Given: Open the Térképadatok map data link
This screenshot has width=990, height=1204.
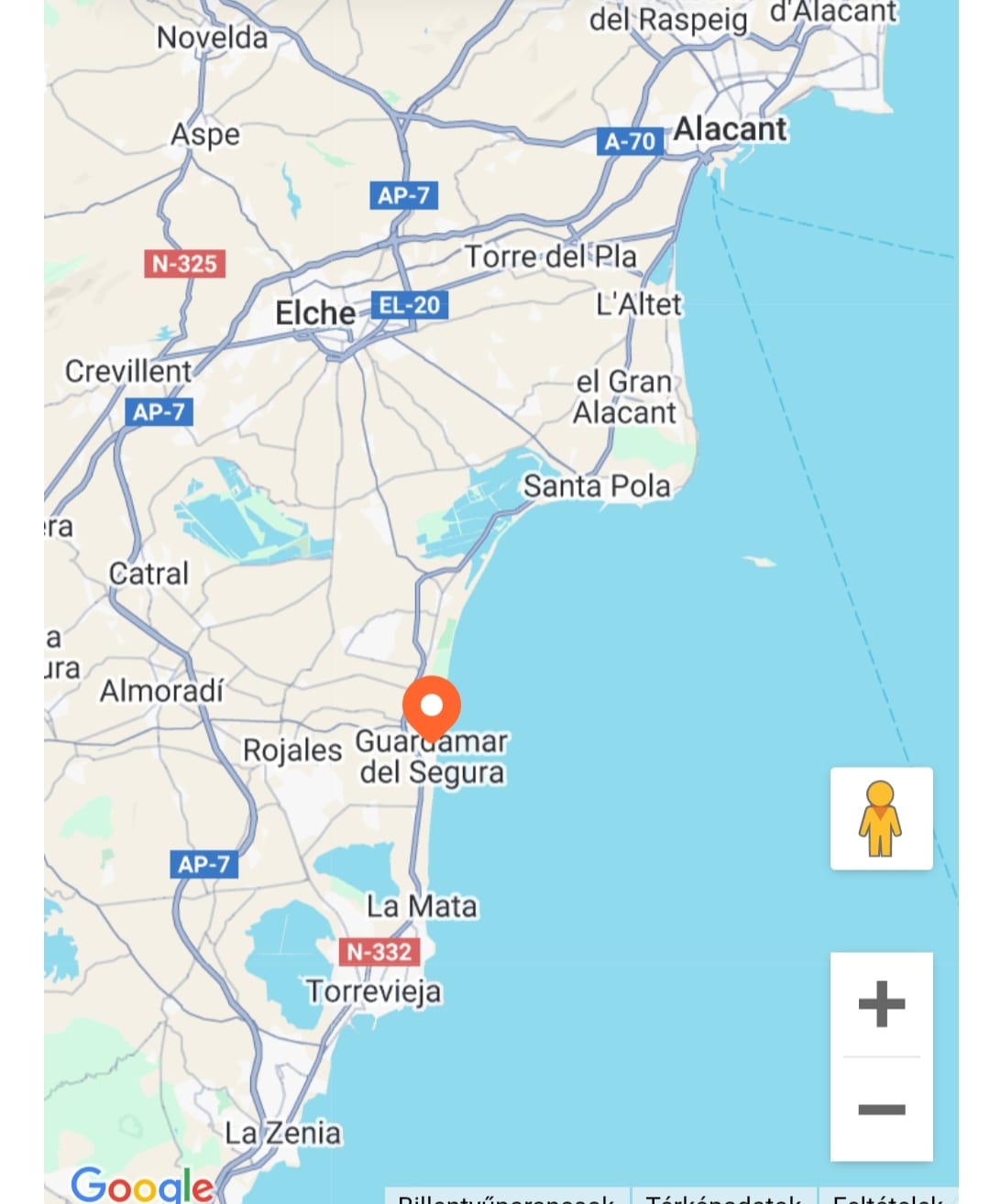Looking at the screenshot, I should point(722,1198).
